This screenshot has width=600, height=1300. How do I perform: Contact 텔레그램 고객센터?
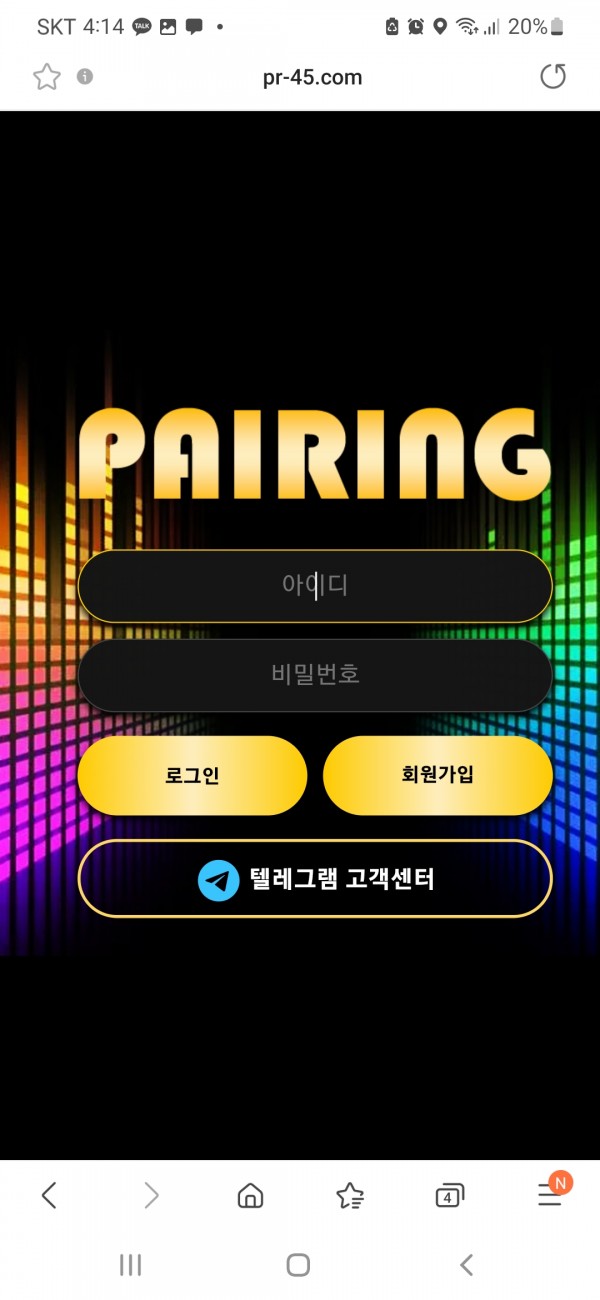315,879
